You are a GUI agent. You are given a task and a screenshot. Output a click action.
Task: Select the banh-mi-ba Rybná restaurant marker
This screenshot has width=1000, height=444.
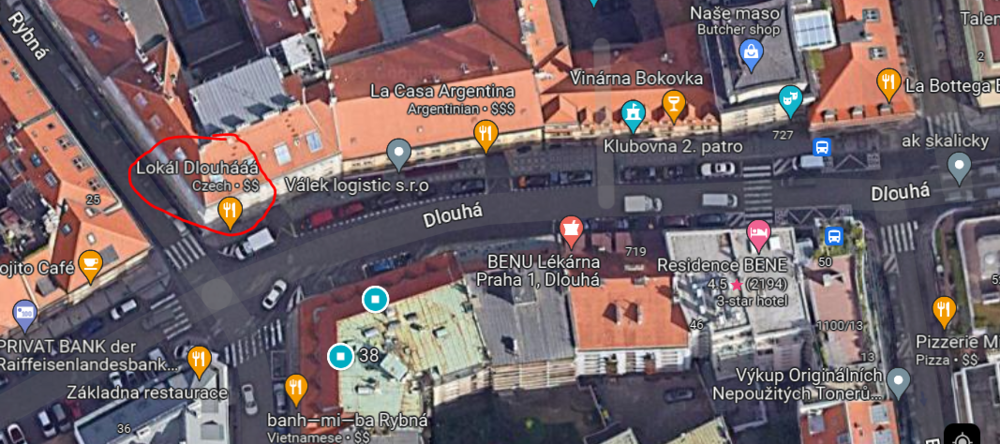click(296, 388)
